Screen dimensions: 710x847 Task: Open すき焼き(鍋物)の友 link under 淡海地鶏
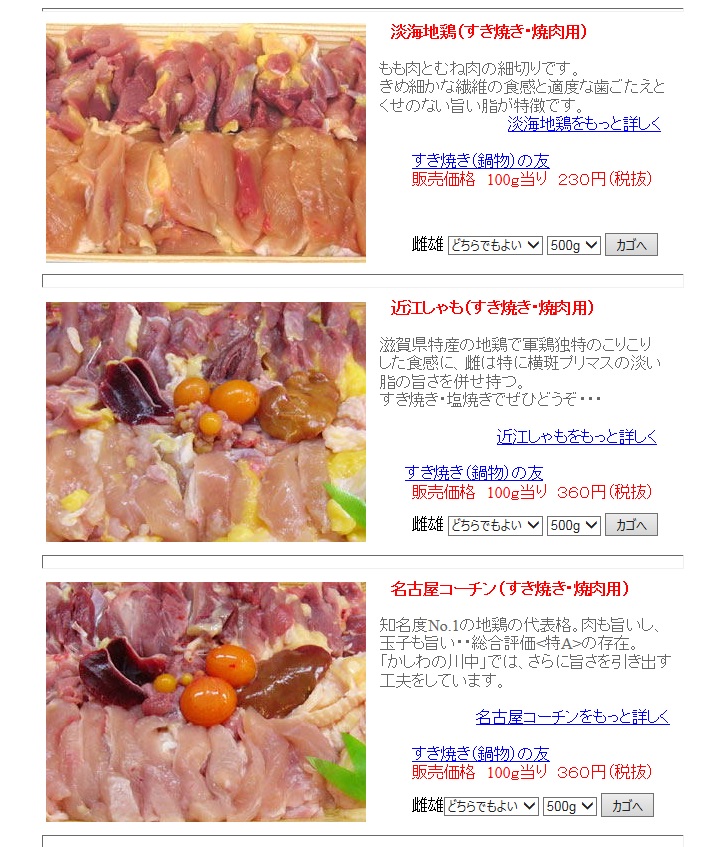(480, 161)
